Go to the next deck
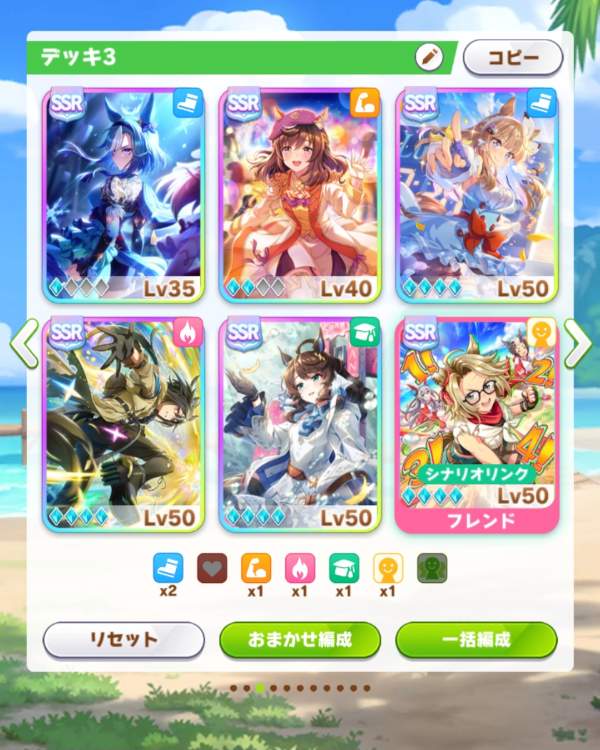The width and height of the screenshot is (600, 750). 577,343
